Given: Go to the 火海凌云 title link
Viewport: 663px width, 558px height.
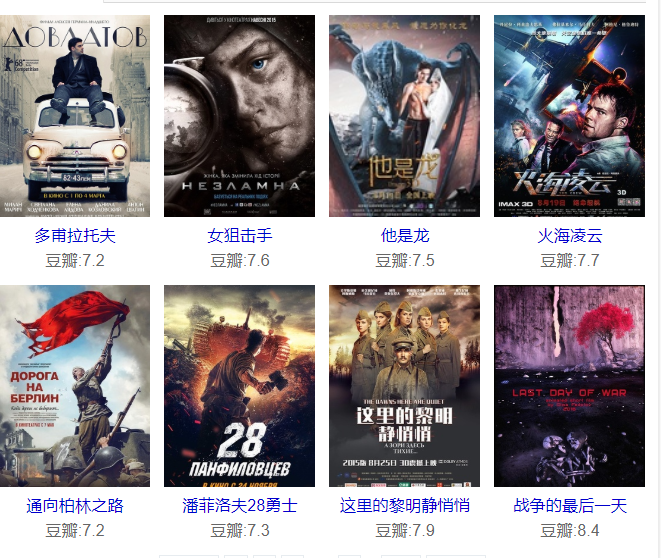Looking at the screenshot, I should (569, 236).
